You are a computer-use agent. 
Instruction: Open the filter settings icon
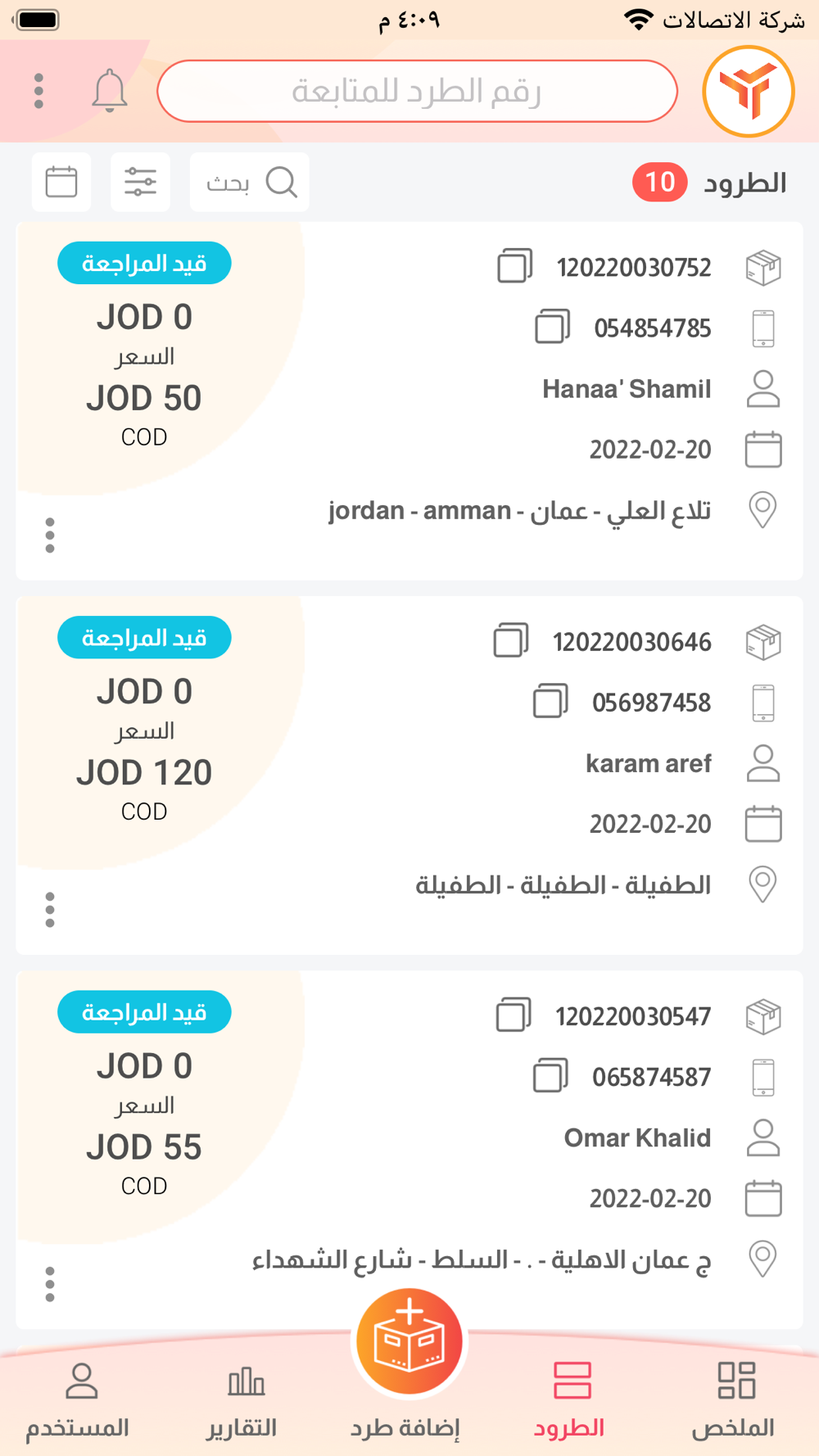[x=140, y=182]
